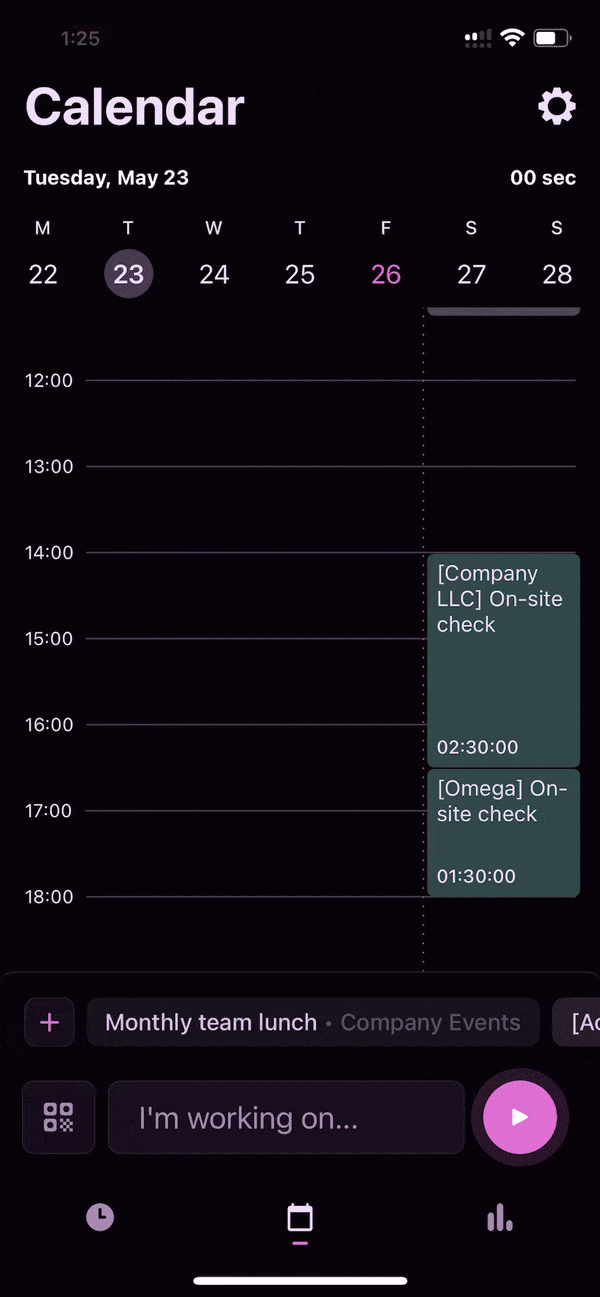Select Monday the 22nd
Image resolution: width=600 pixels, height=1297 pixels.
(x=43, y=274)
